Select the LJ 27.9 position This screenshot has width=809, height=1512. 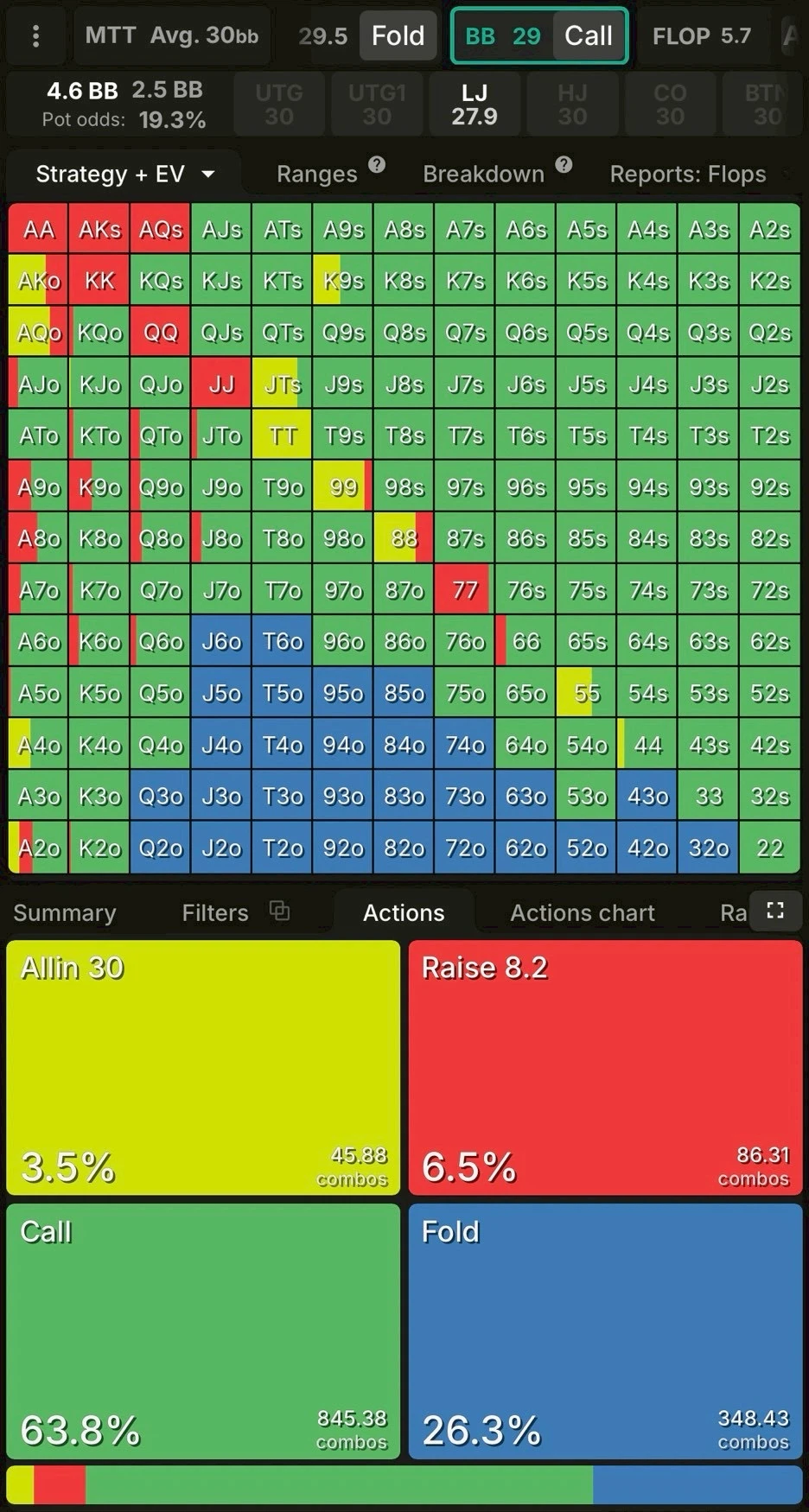coord(474,105)
